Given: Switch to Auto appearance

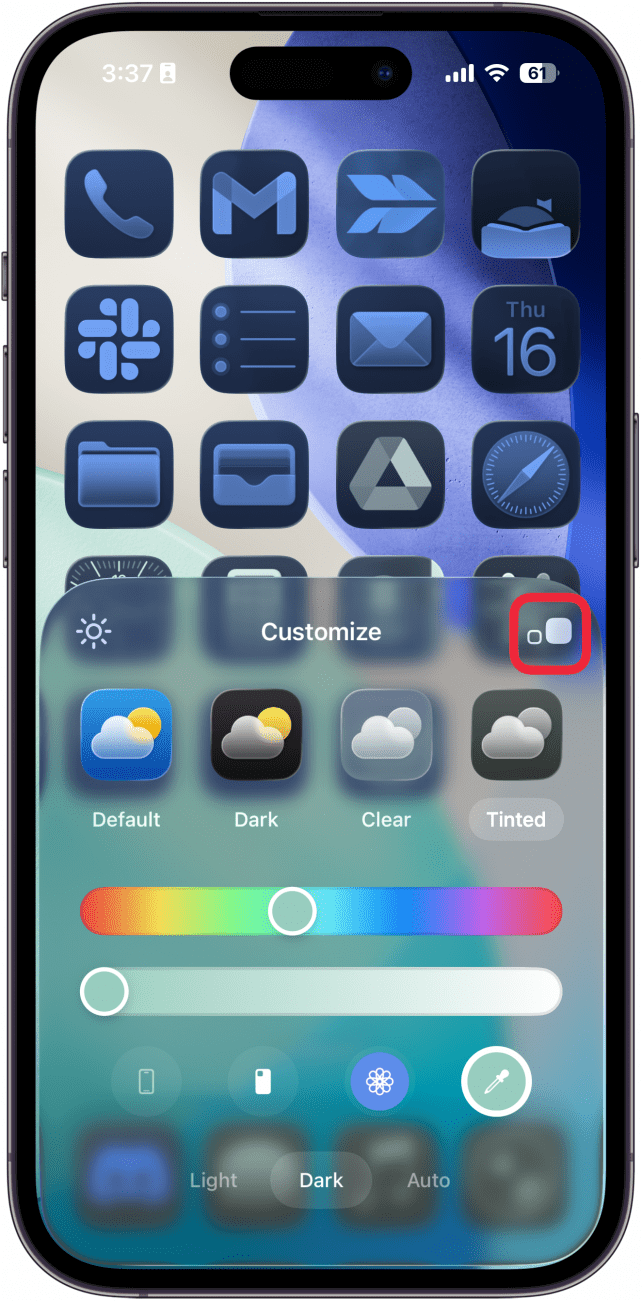Looking at the screenshot, I should (428, 1180).
